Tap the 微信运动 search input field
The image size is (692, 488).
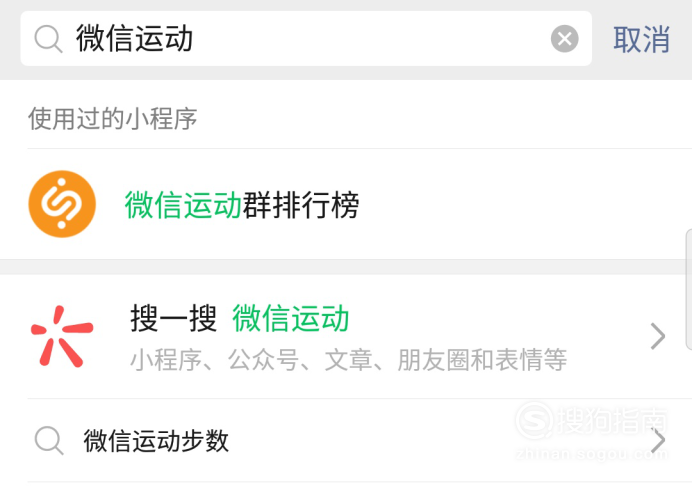(300, 39)
